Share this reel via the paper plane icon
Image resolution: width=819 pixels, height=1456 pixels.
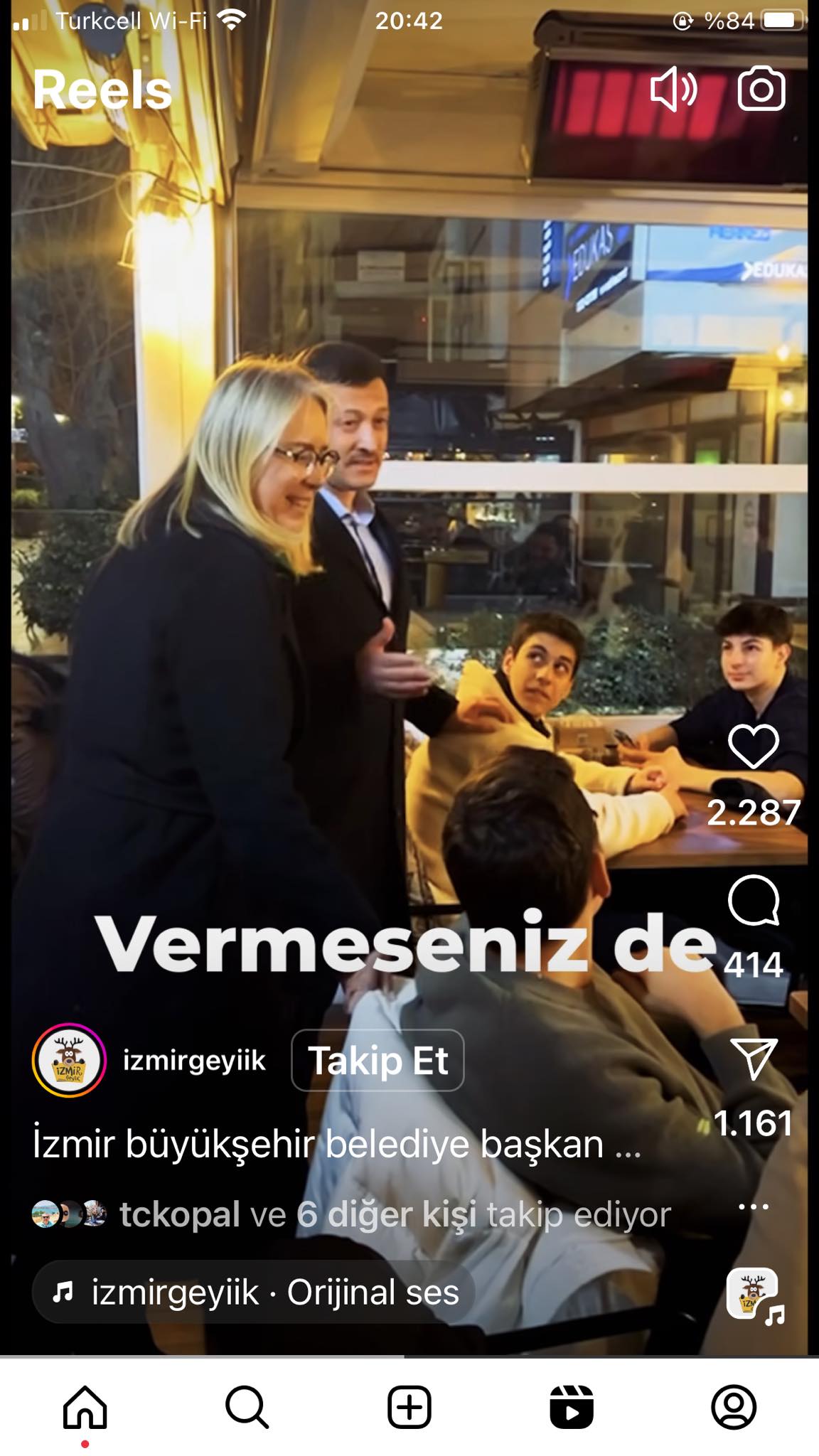(753, 1059)
